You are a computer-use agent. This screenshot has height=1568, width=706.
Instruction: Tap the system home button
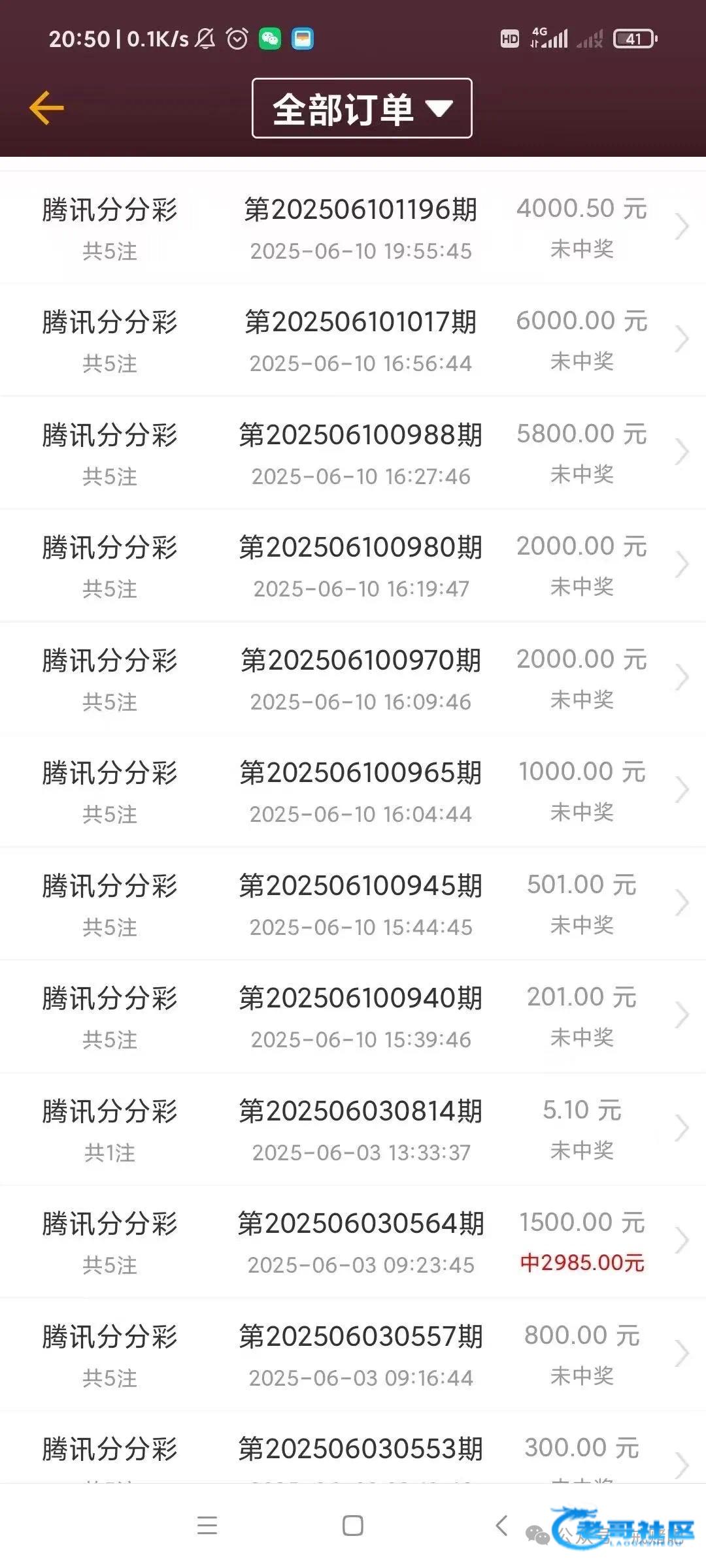[353, 1526]
